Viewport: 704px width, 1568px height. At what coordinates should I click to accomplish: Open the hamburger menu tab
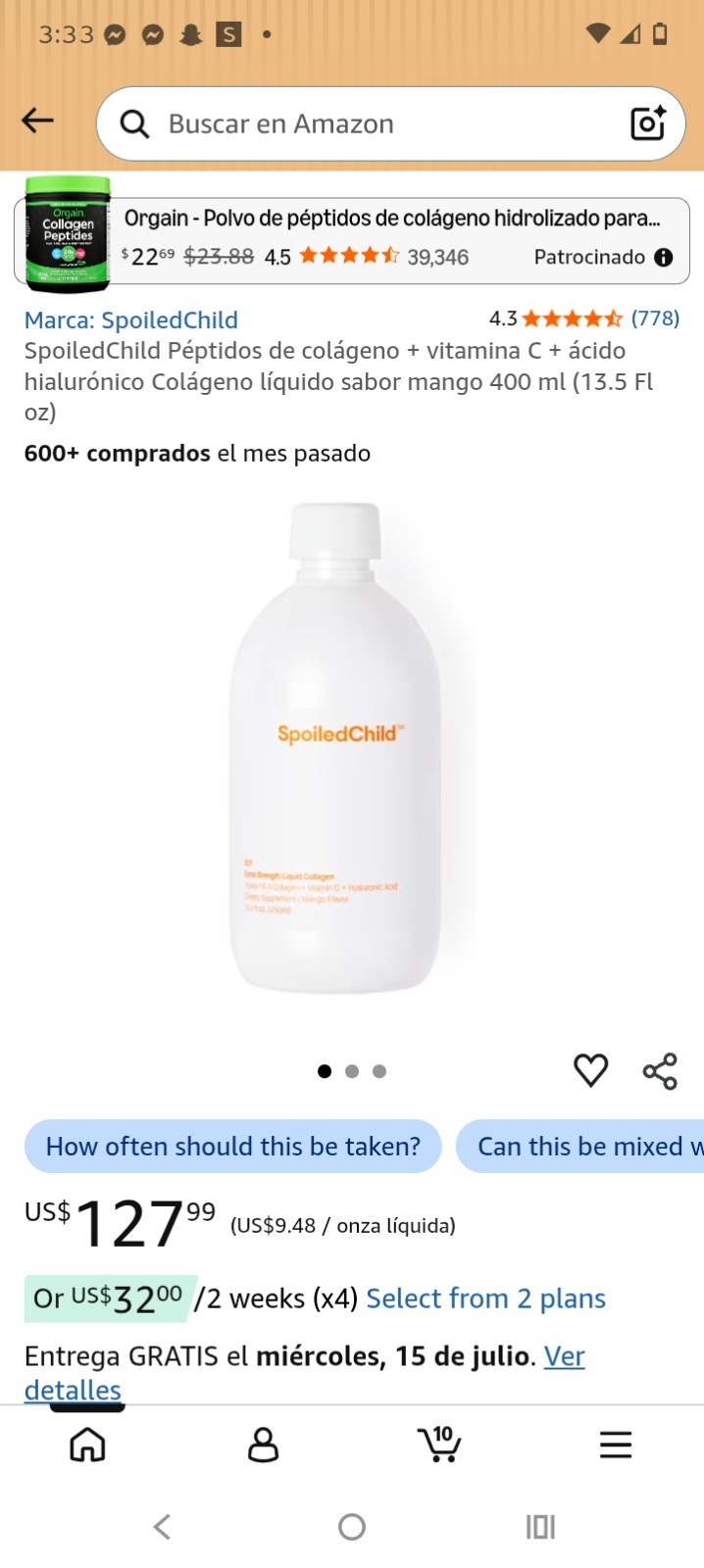pos(616,1445)
